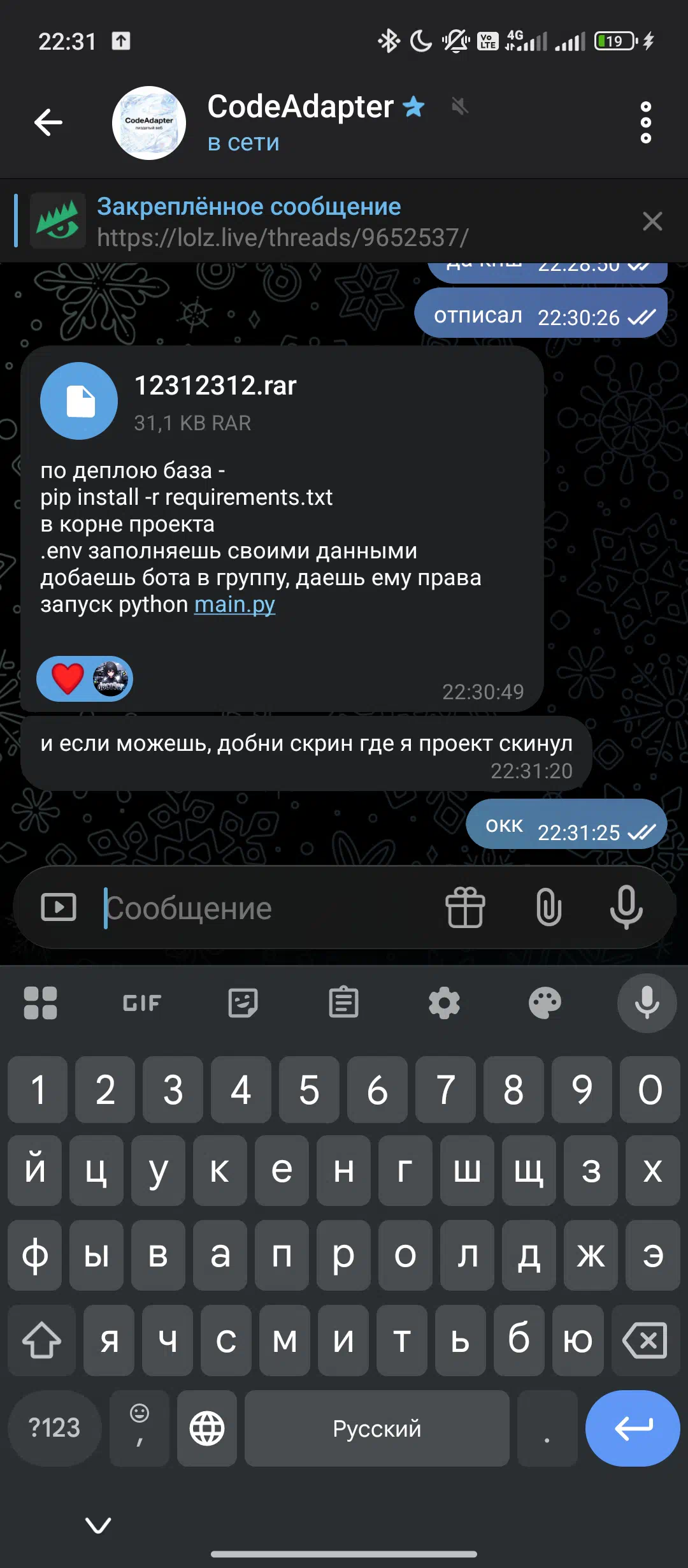The image size is (688, 1568).
Task: Hide the keyboard with the down chevron
Action: 98,1525
